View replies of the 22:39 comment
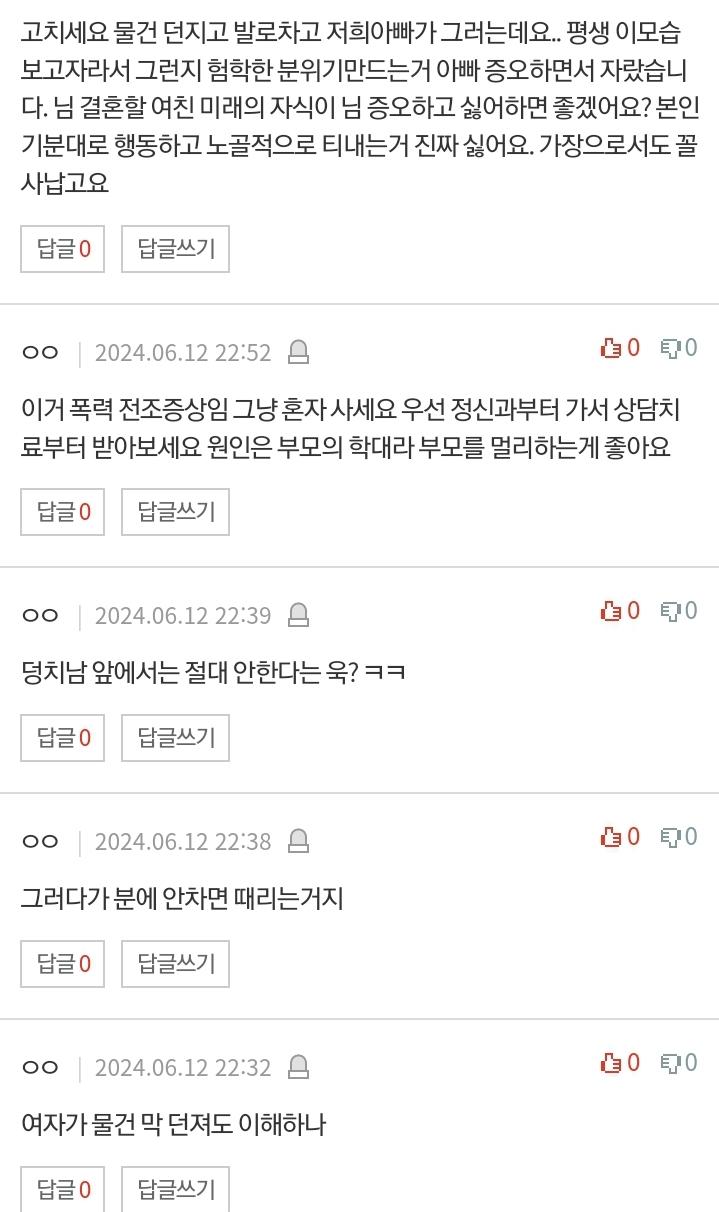The height and width of the screenshot is (1212, 719). coord(63,738)
